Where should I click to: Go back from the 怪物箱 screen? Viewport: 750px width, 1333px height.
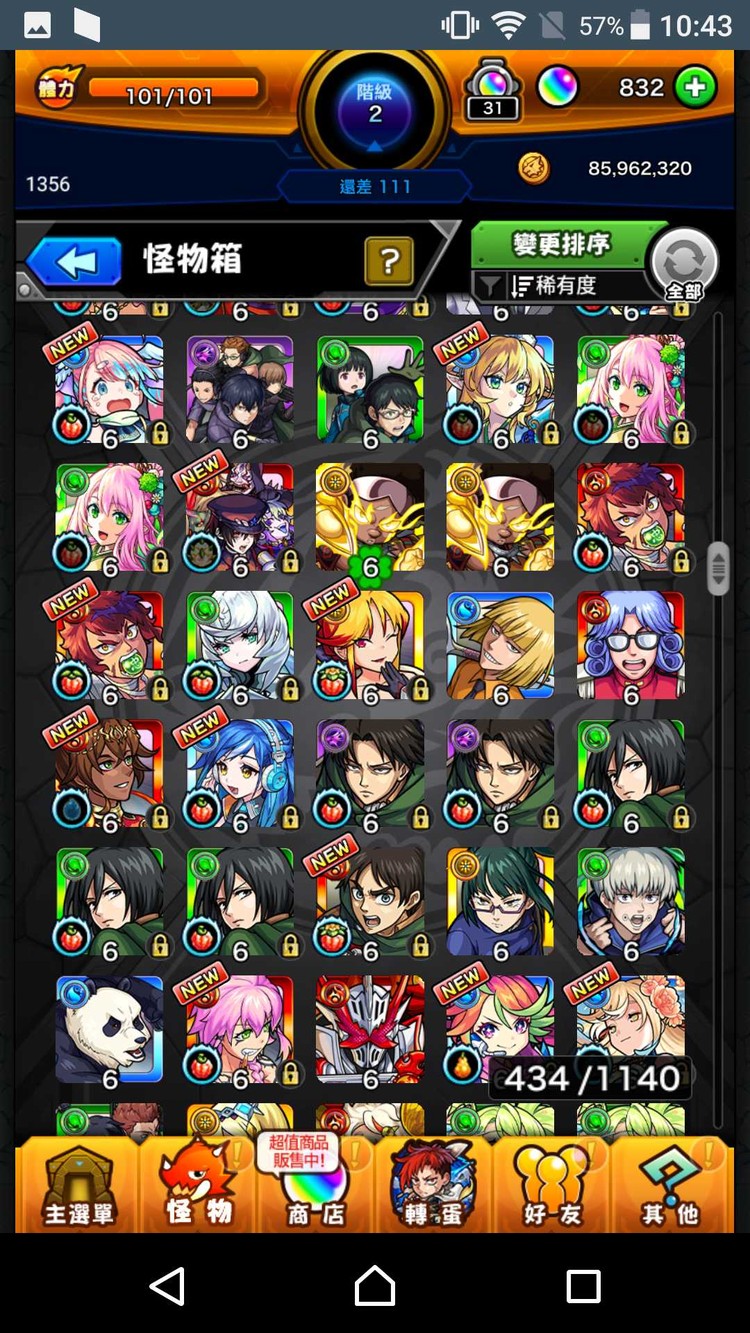coord(75,262)
